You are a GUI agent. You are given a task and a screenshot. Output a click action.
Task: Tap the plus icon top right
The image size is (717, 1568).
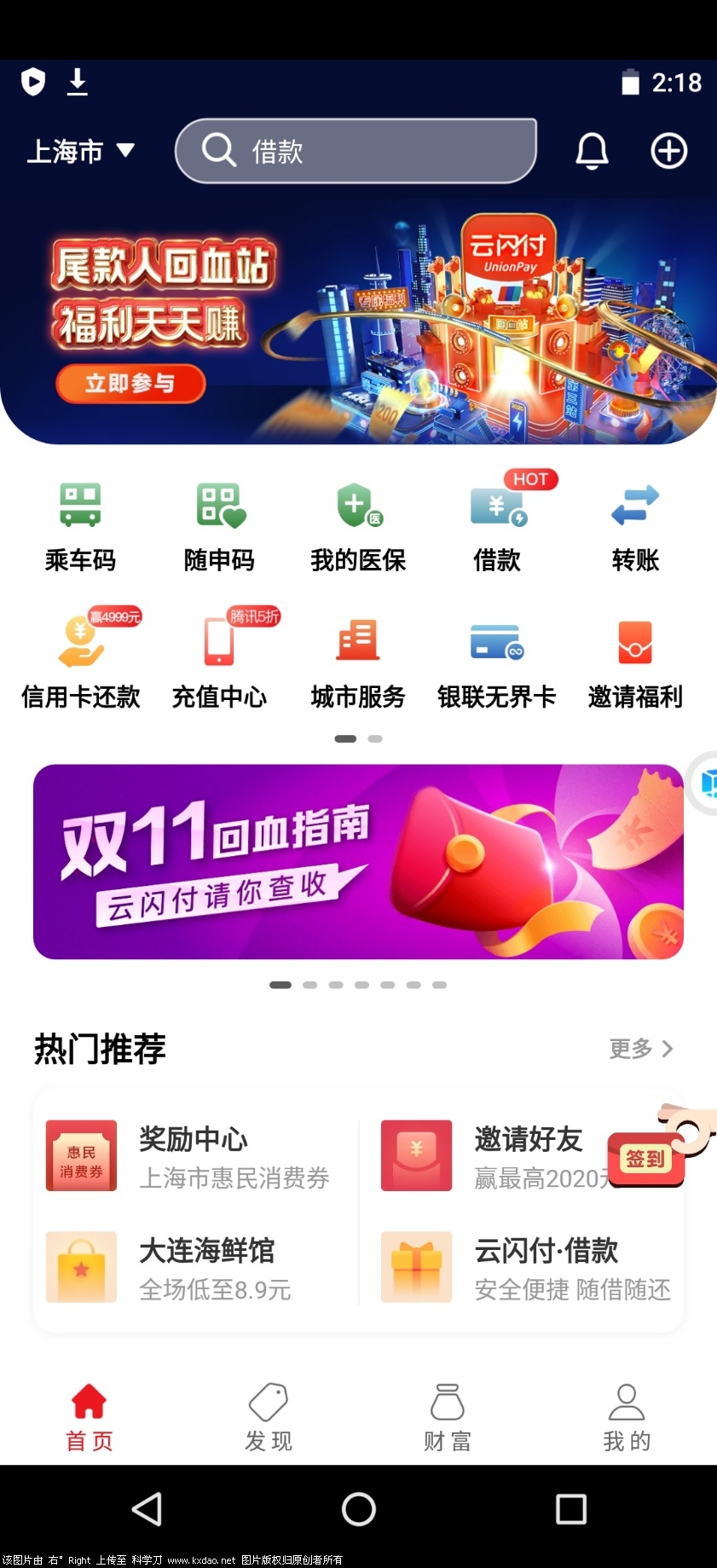[668, 150]
